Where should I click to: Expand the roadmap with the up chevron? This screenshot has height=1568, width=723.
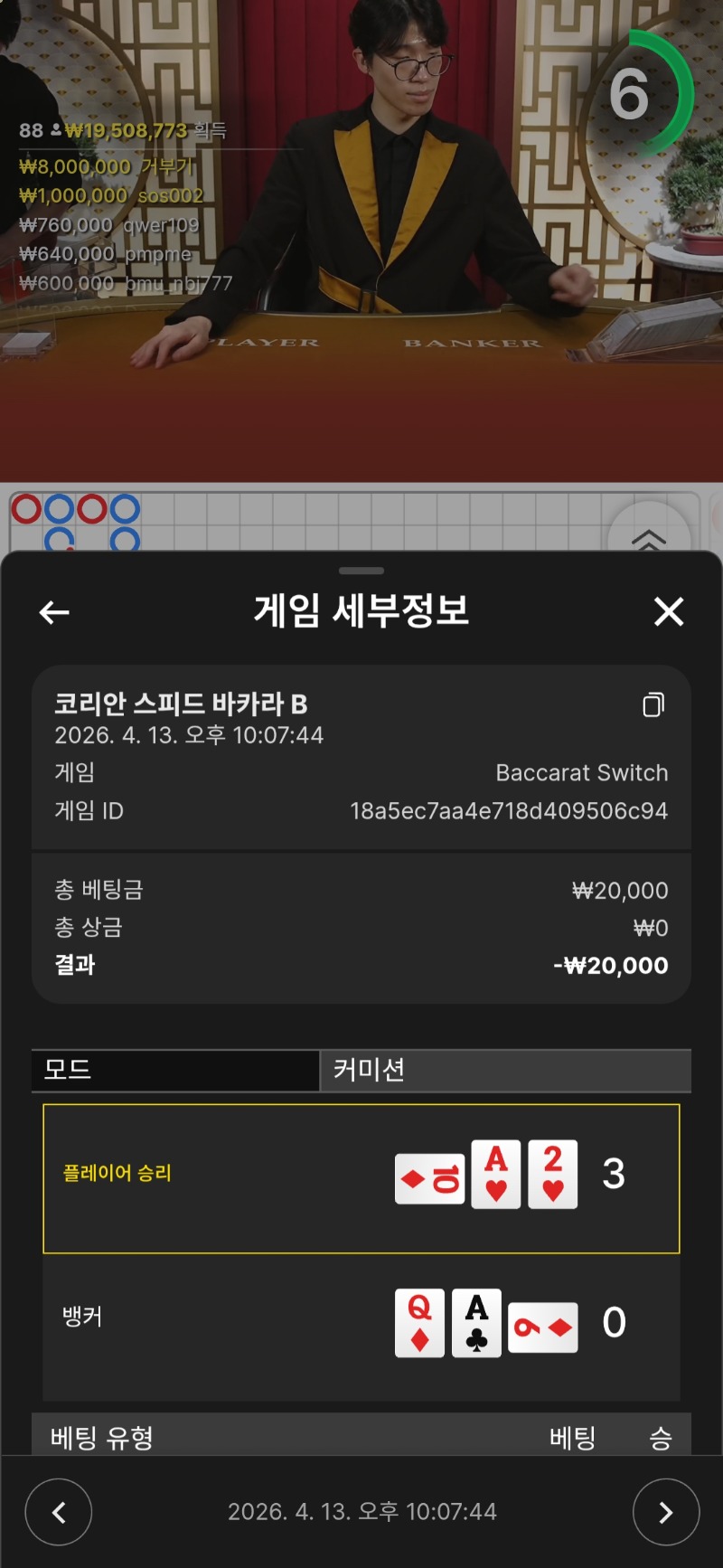pos(648,537)
